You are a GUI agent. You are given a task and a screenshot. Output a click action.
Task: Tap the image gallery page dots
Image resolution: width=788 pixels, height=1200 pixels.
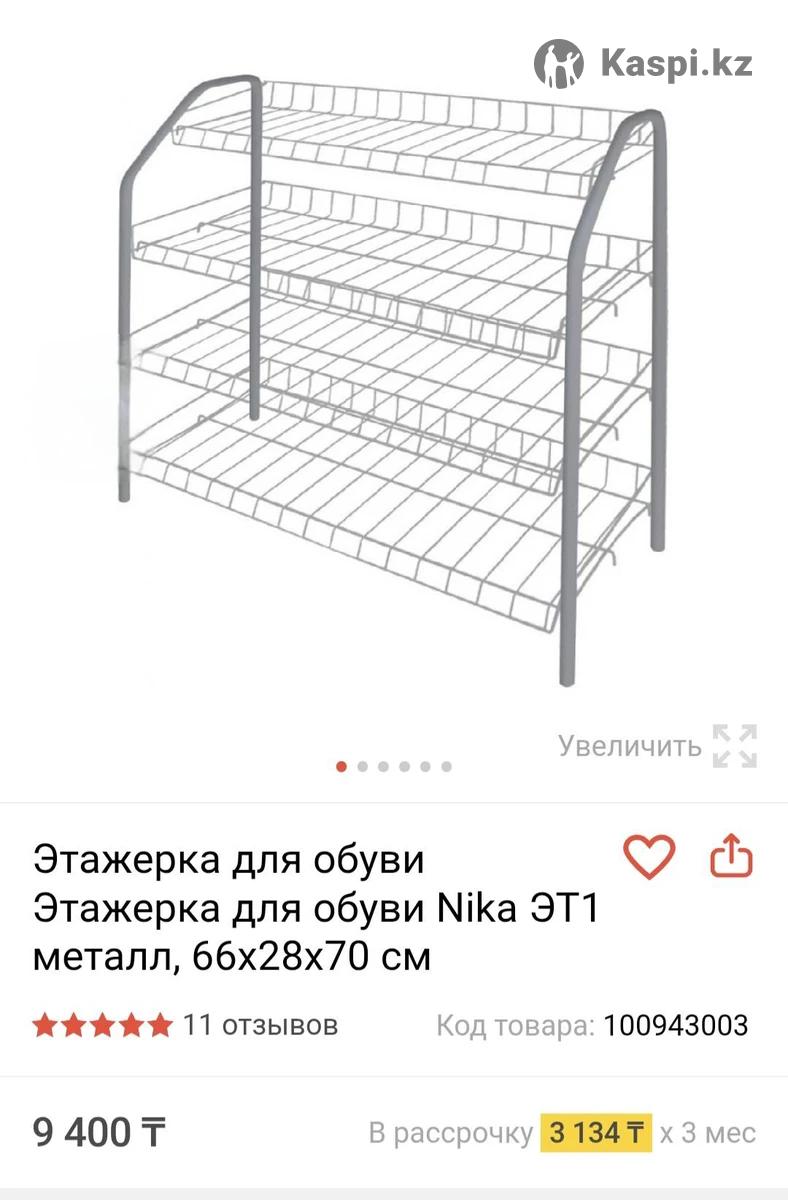click(x=394, y=767)
